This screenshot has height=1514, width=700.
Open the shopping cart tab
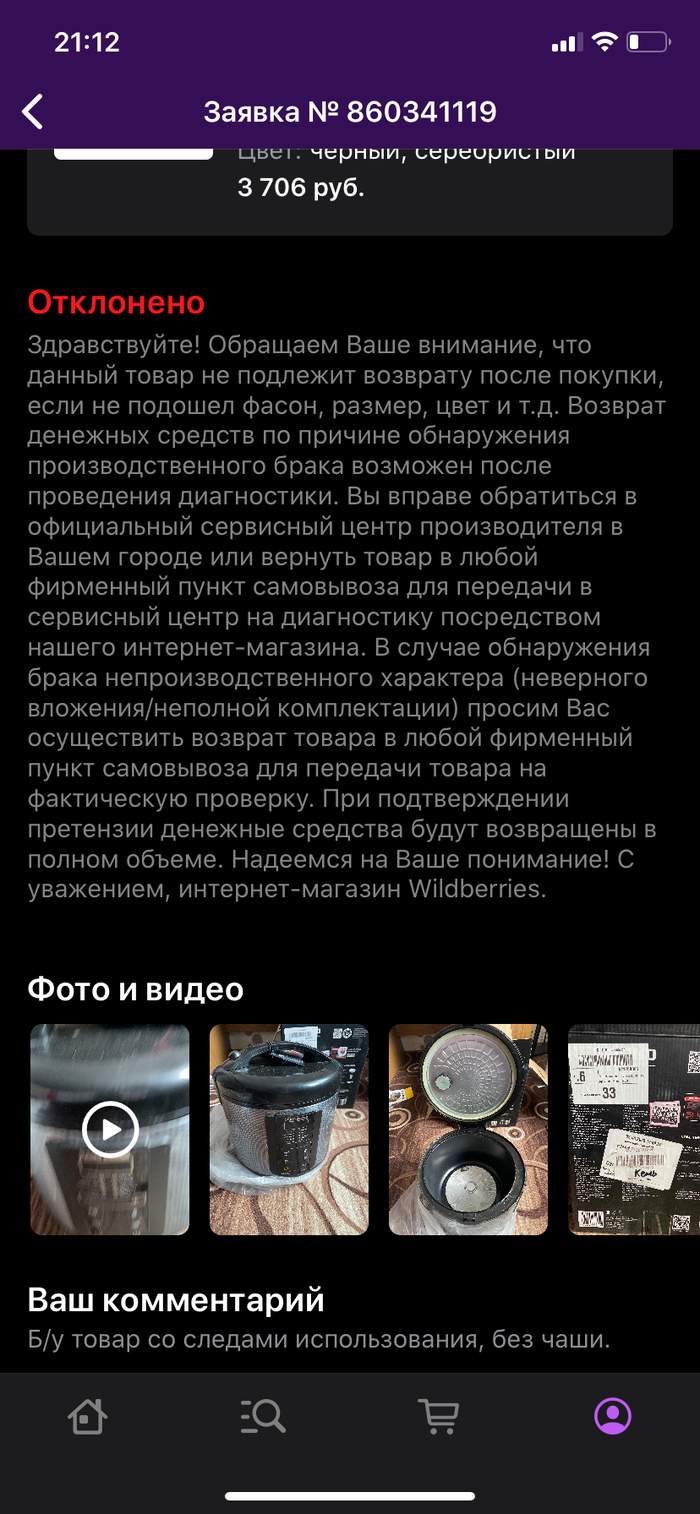pyautogui.click(x=438, y=1416)
